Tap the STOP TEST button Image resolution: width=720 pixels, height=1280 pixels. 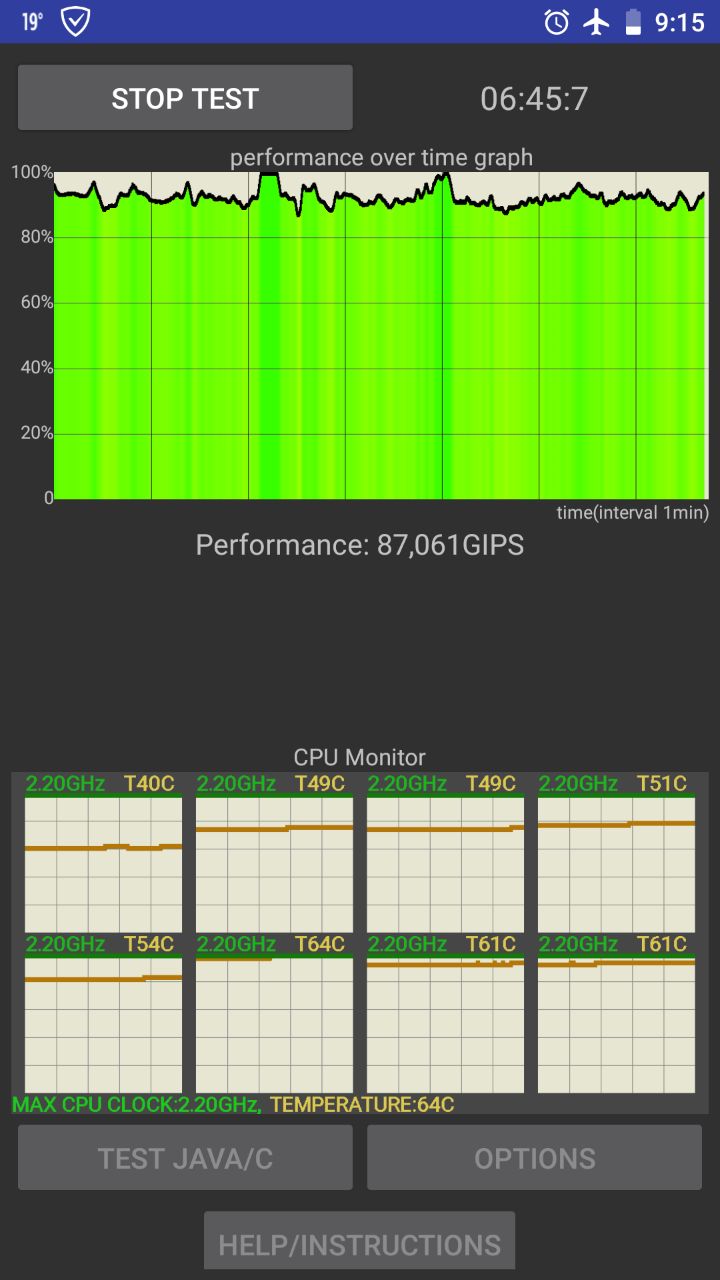coord(185,98)
